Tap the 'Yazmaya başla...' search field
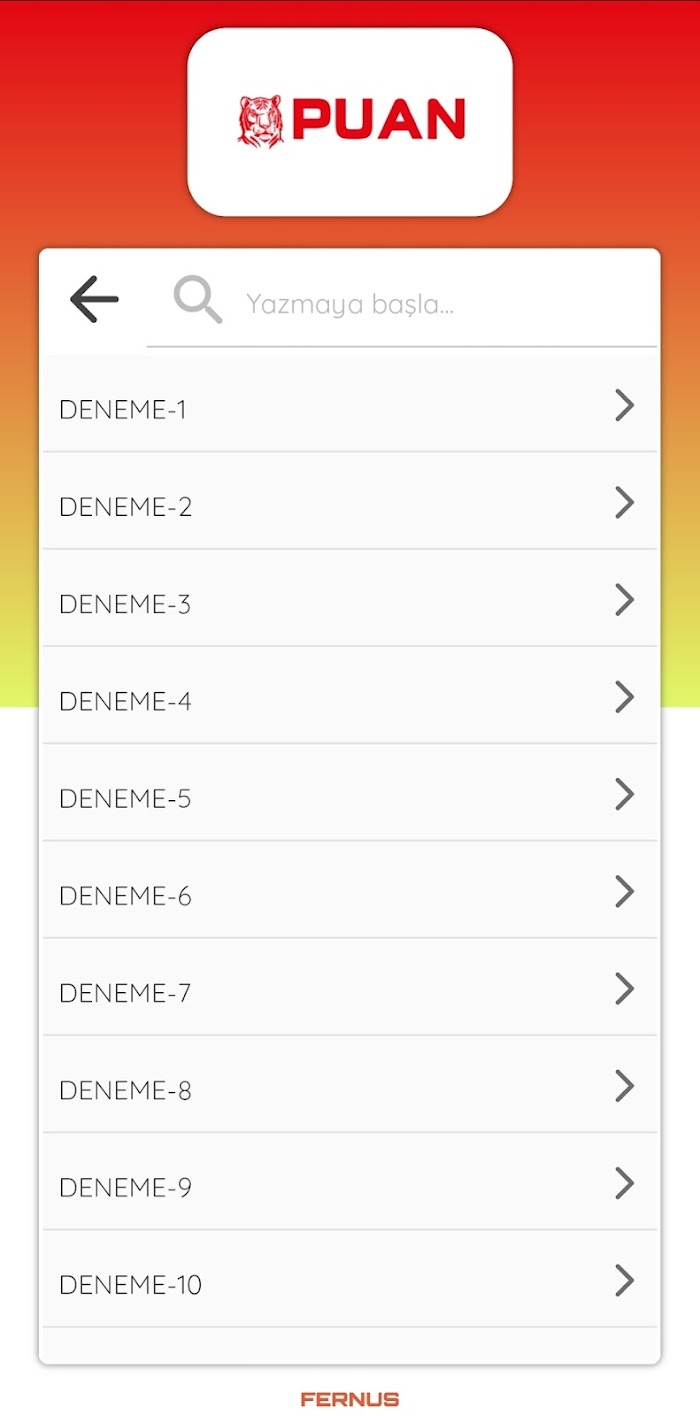Viewport: 700px width, 1416px height. [402, 302]
